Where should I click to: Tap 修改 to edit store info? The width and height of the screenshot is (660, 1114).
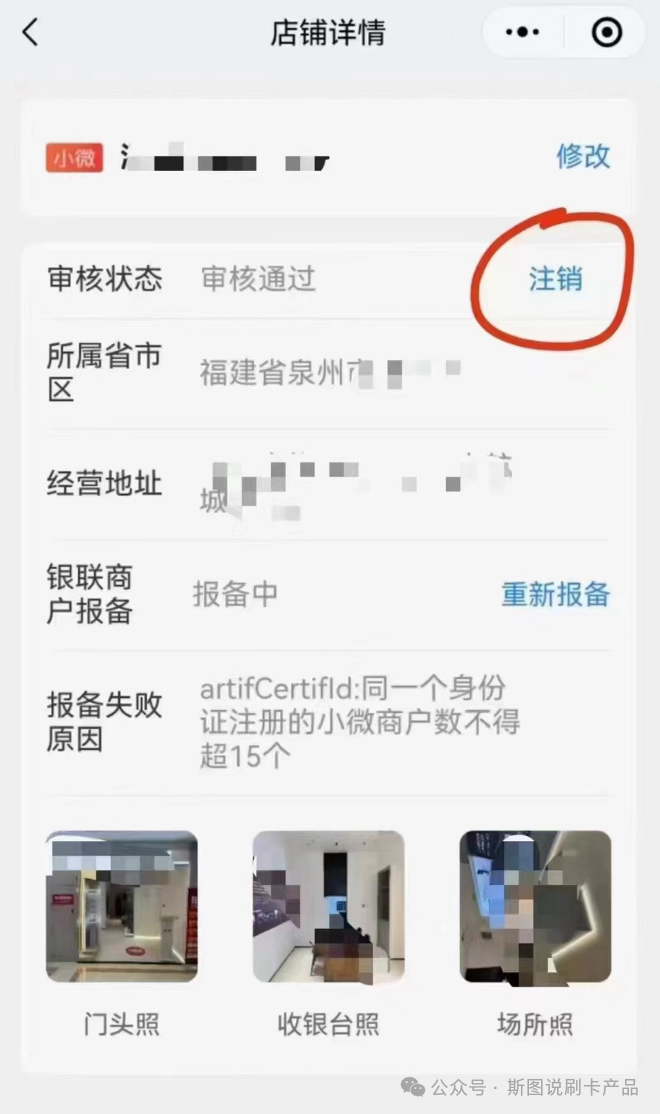tap(583, 156)
